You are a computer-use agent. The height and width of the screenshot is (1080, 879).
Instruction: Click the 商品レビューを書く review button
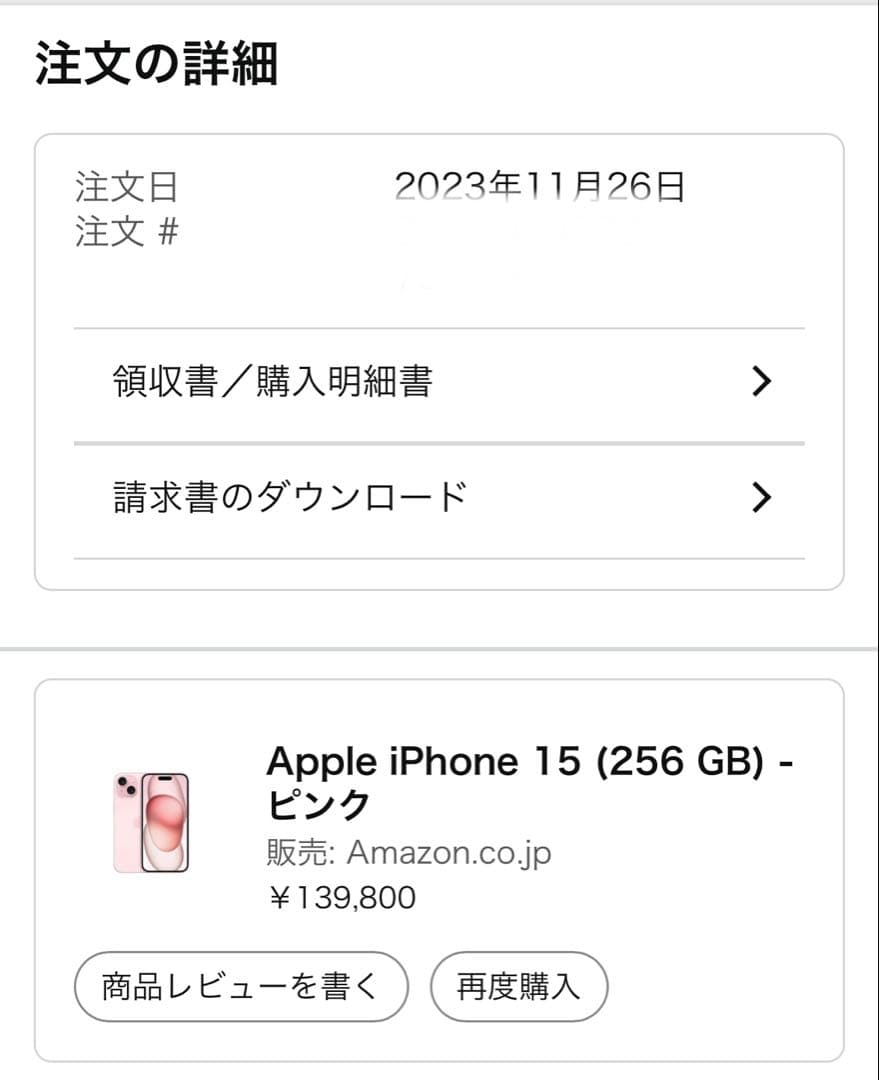tap(240, 985)
